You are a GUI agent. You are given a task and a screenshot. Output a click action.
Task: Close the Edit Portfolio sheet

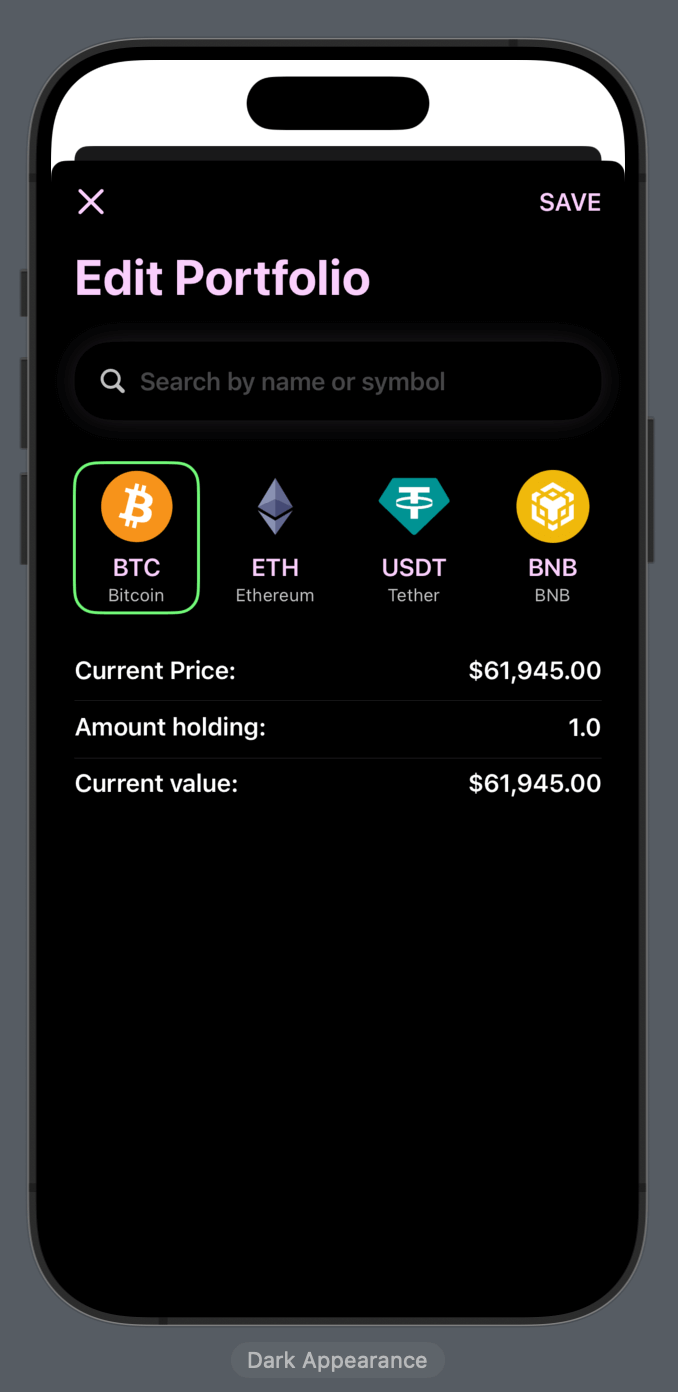[x=91, y=202]
